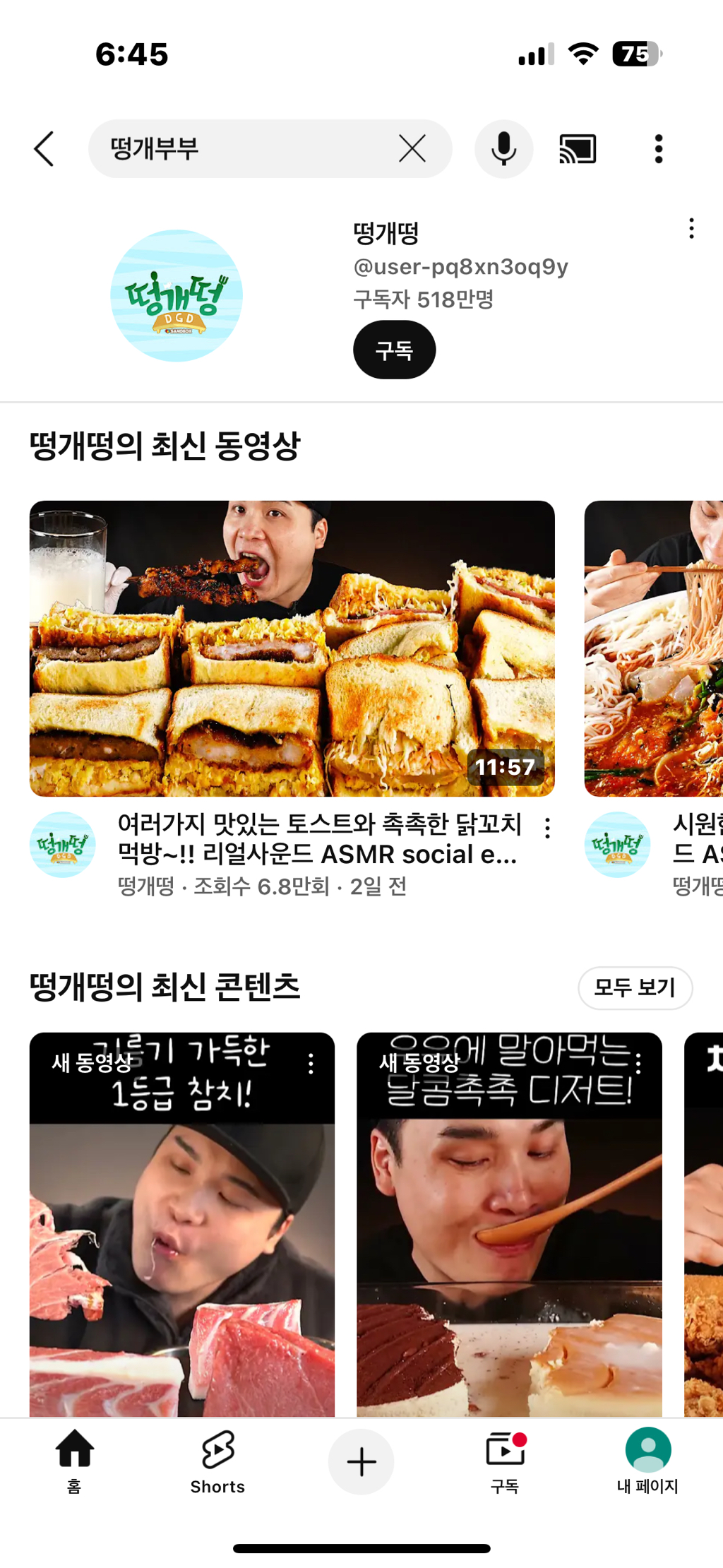Tap the back arrow to return to results

pos(44,148)
